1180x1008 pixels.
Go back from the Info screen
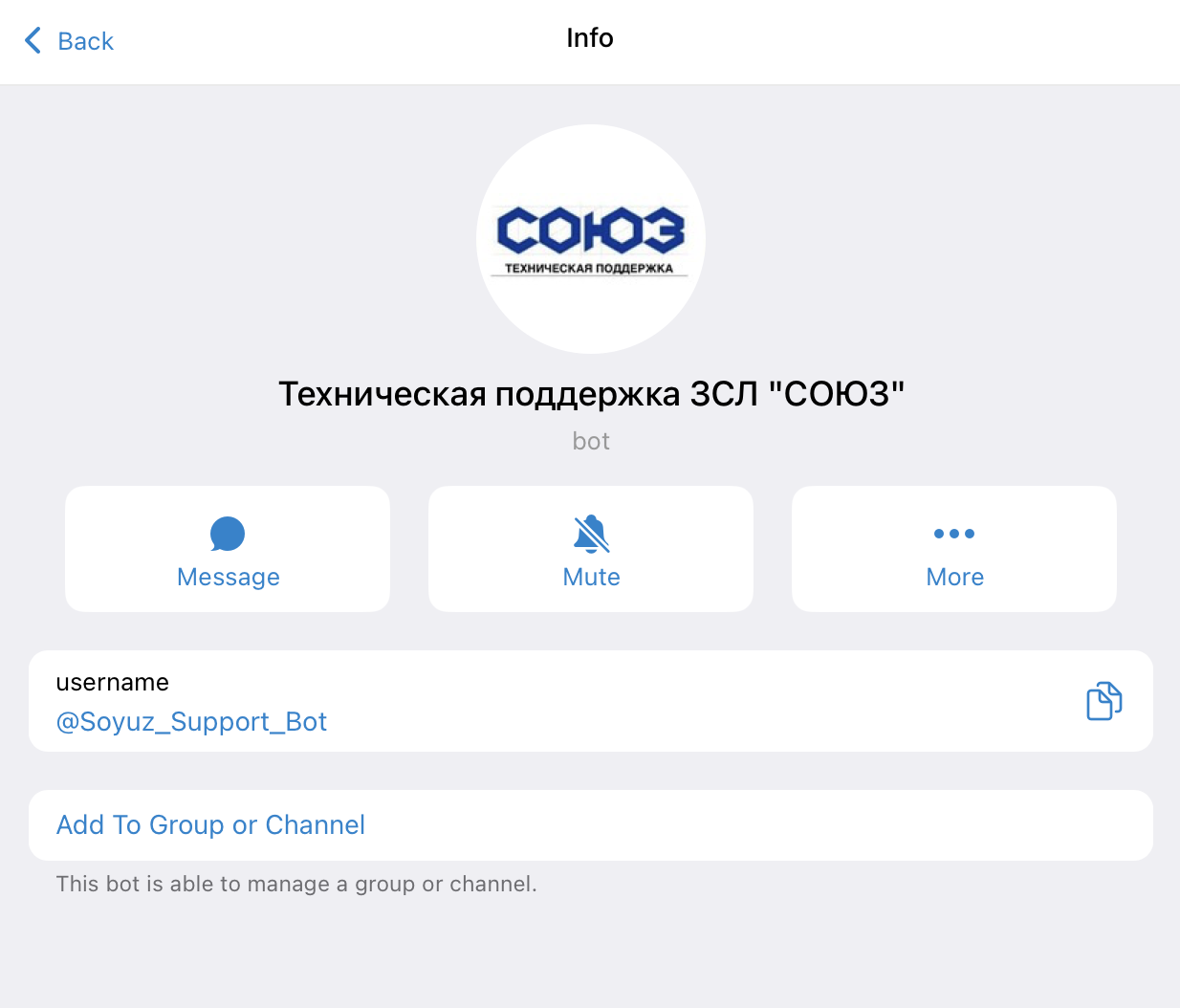click(x=68, y=41)
